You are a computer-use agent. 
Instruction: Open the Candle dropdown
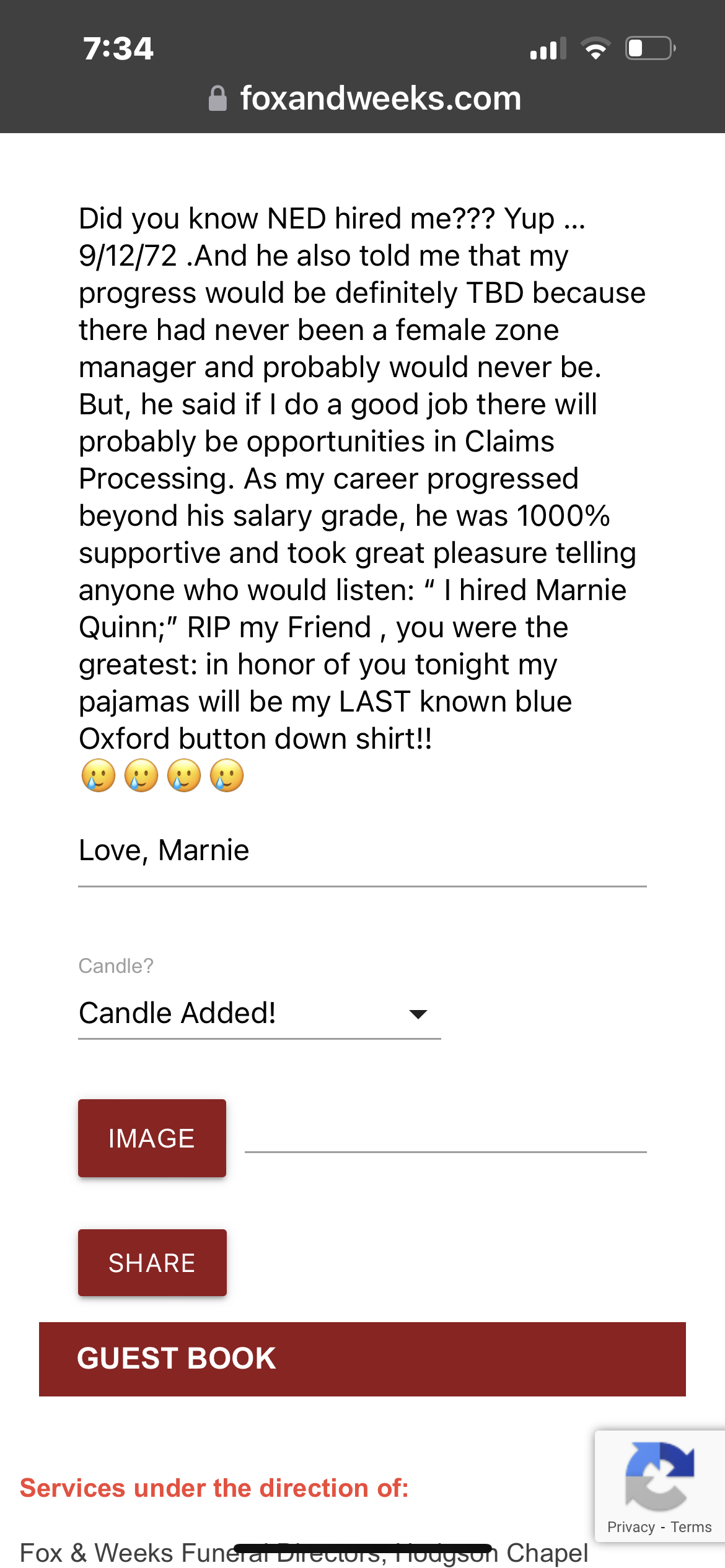(259, 1014)
